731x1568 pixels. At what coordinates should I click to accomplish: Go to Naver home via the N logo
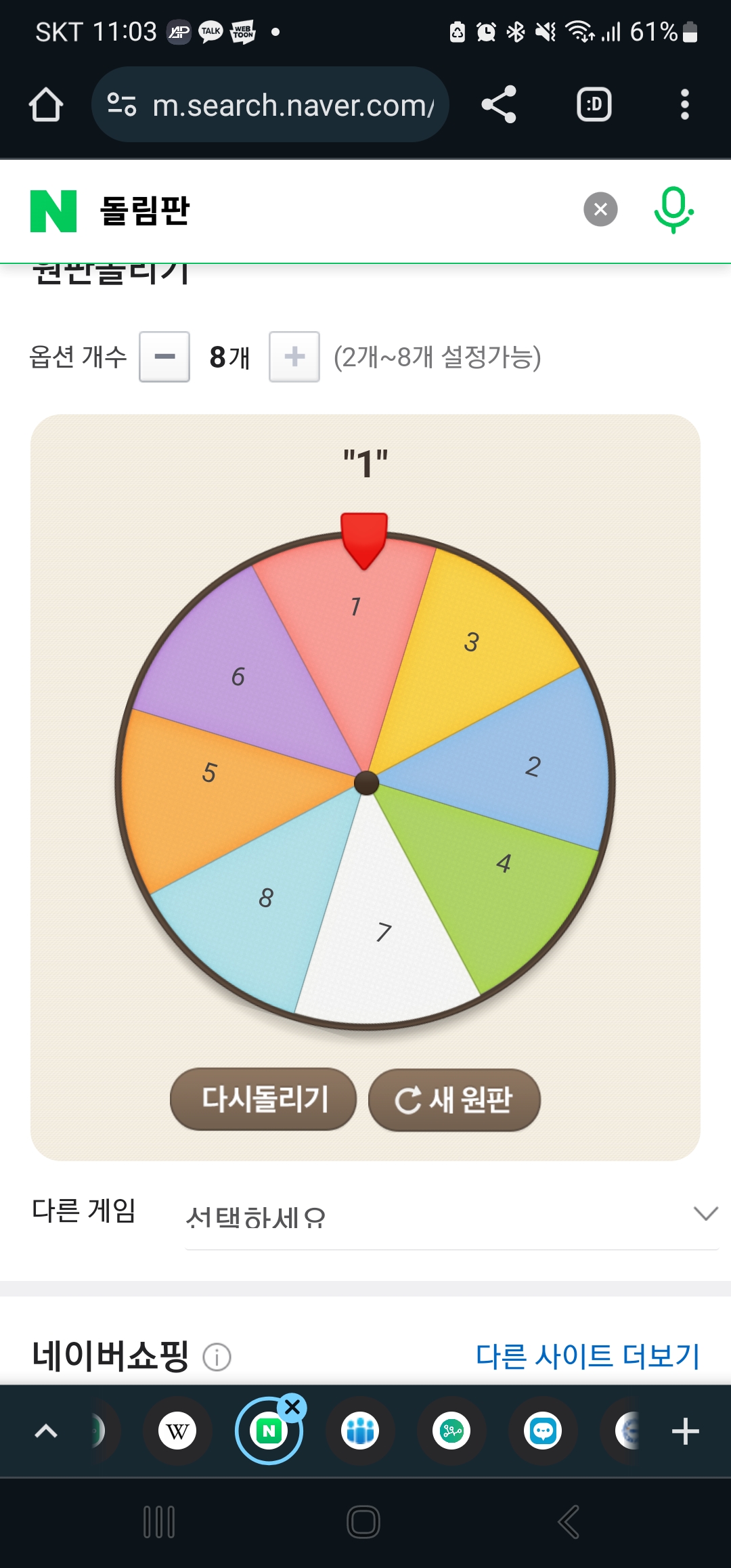click(x=53, y=211)
